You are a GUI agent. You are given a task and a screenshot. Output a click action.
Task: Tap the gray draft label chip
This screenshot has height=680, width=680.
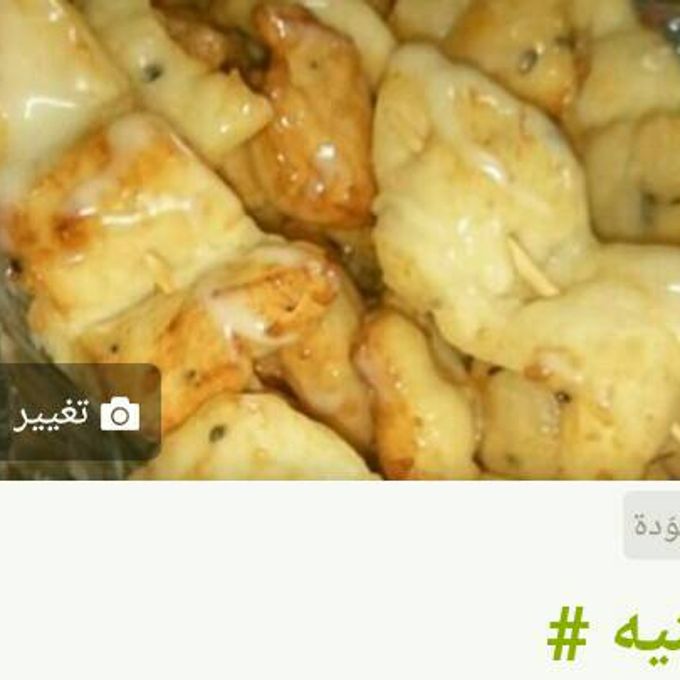click(x=653, y=526)
